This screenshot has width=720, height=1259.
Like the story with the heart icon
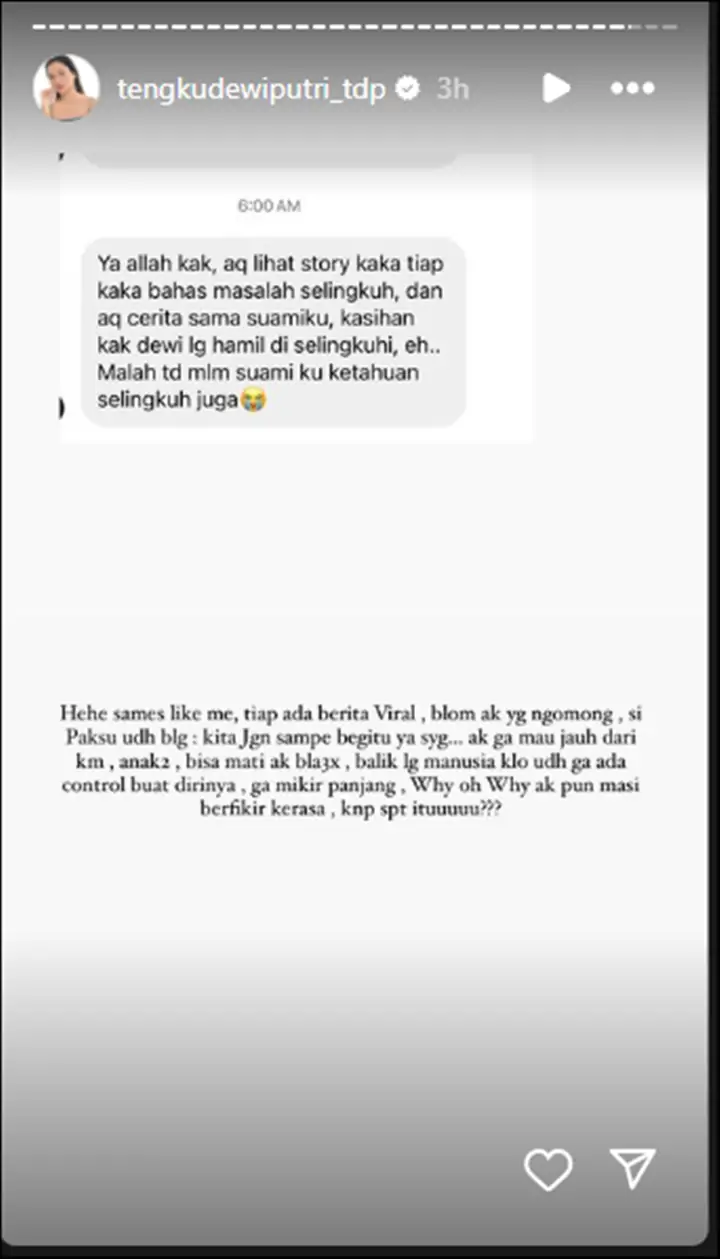[x=549, y=1168]
